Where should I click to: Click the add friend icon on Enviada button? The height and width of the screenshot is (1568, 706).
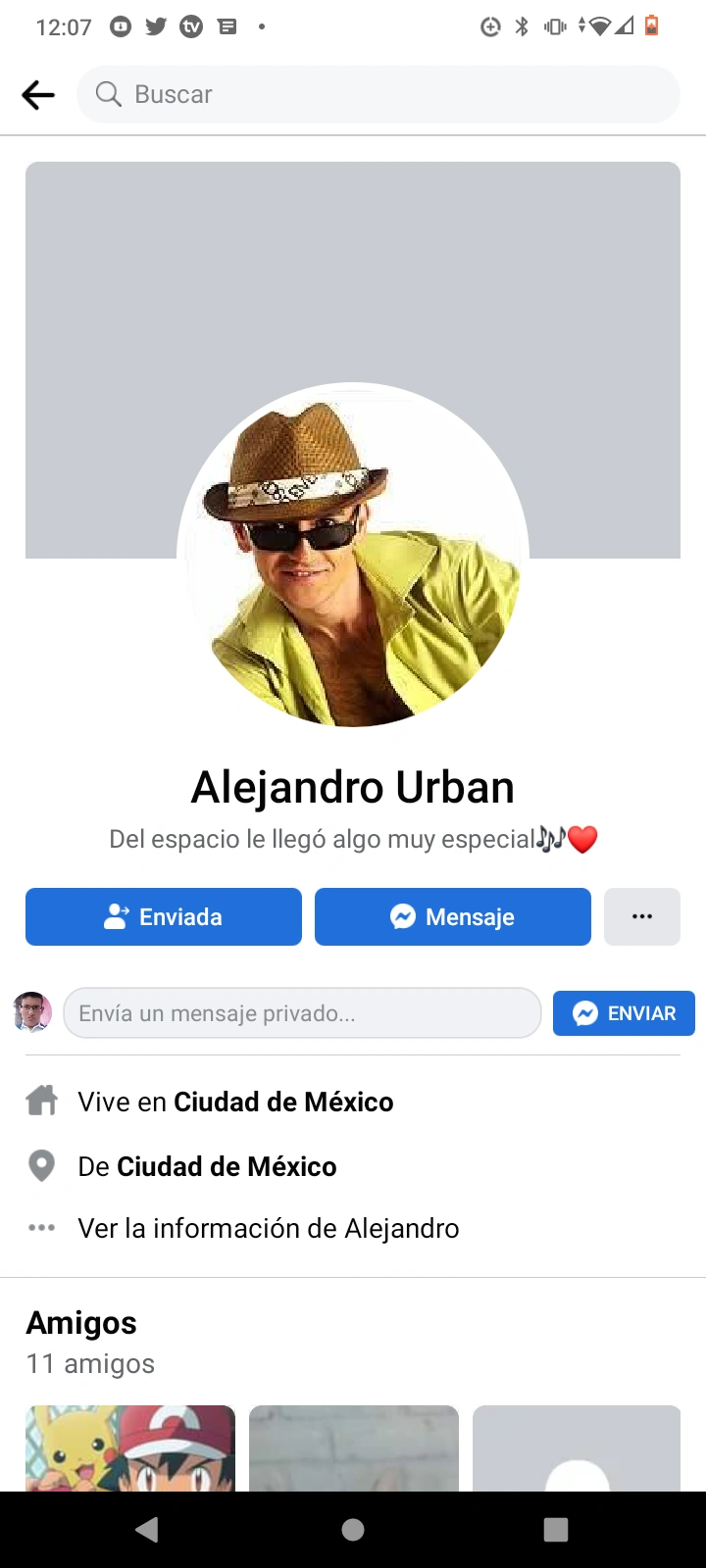click(118, 916)
